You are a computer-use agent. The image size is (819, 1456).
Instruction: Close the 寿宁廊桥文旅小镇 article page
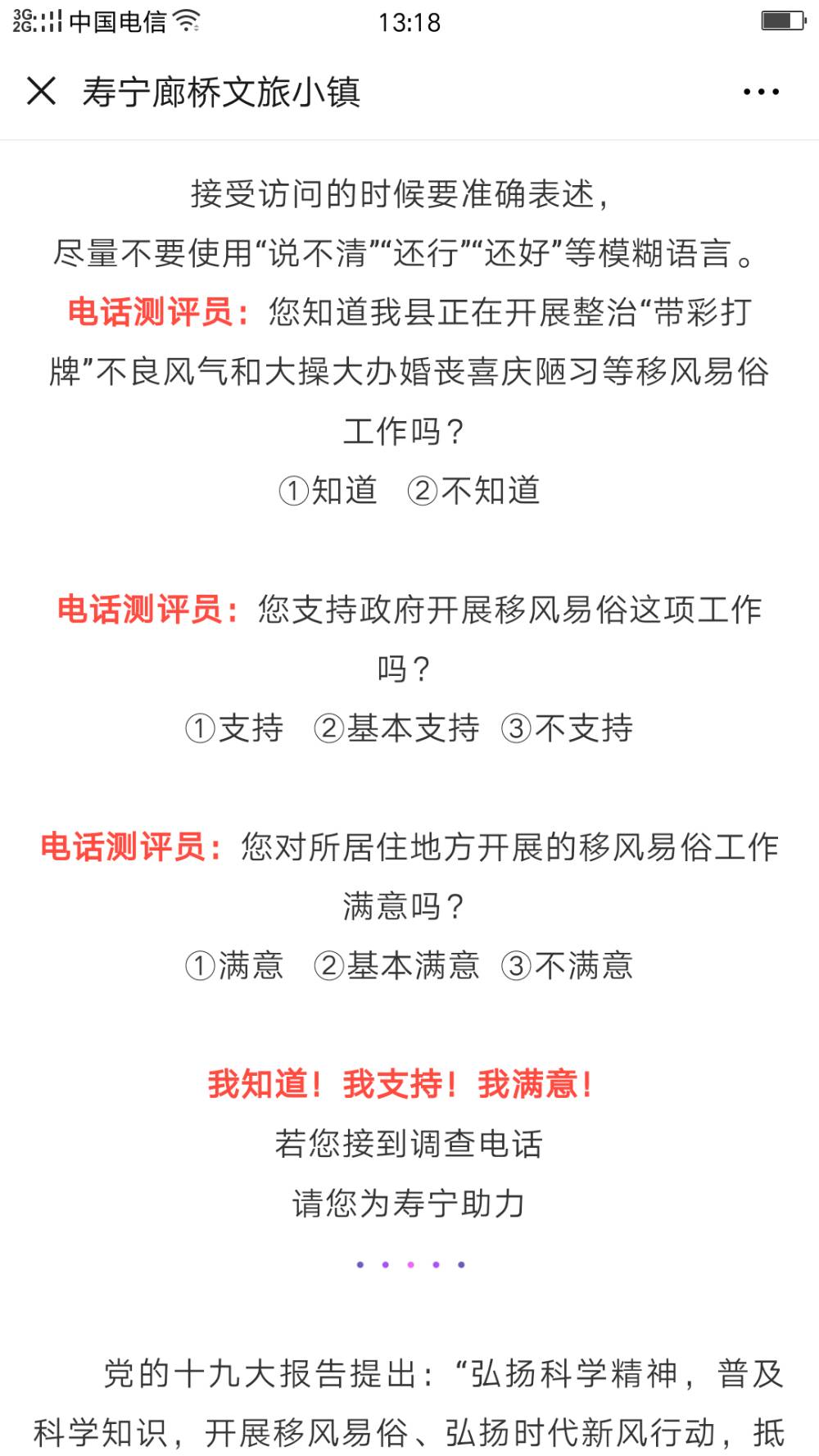coord(41,91)
